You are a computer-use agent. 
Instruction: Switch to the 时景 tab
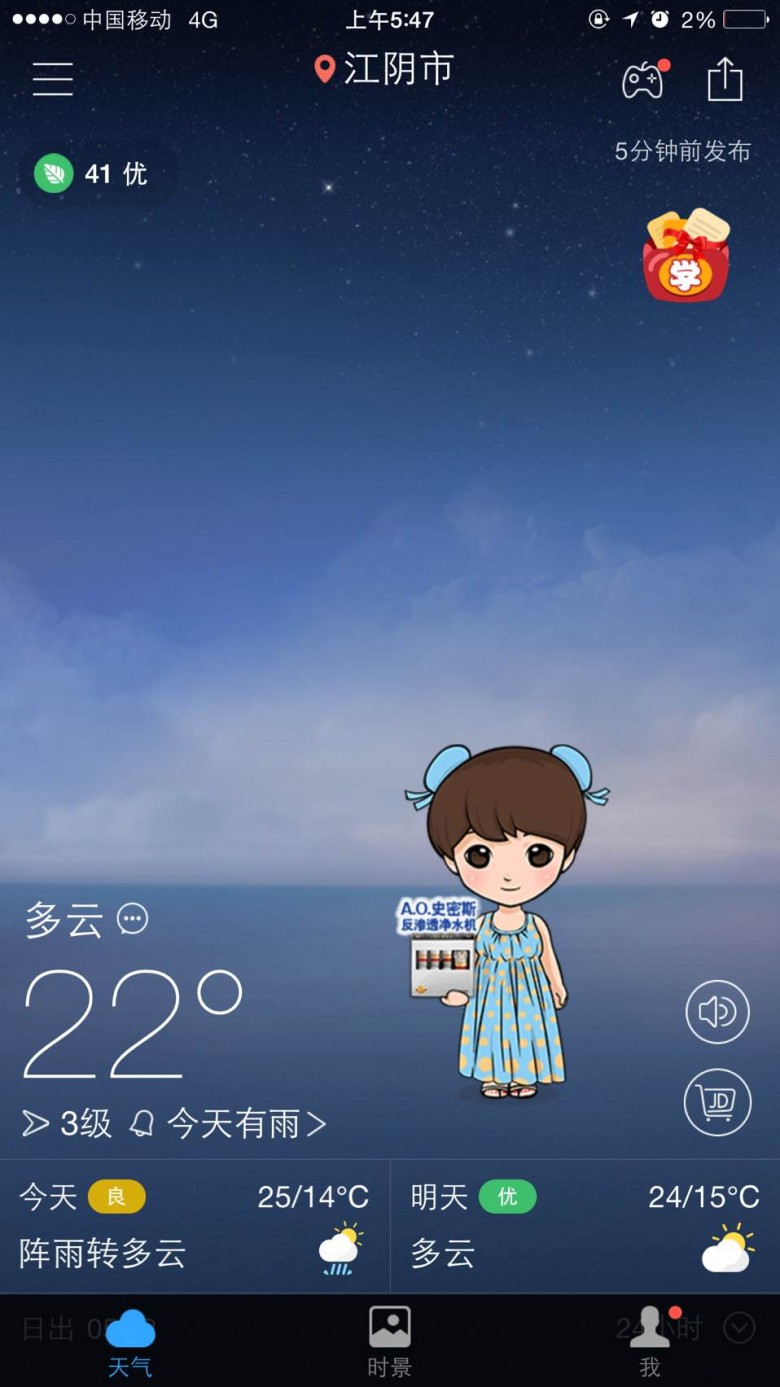coord(390,1341)
